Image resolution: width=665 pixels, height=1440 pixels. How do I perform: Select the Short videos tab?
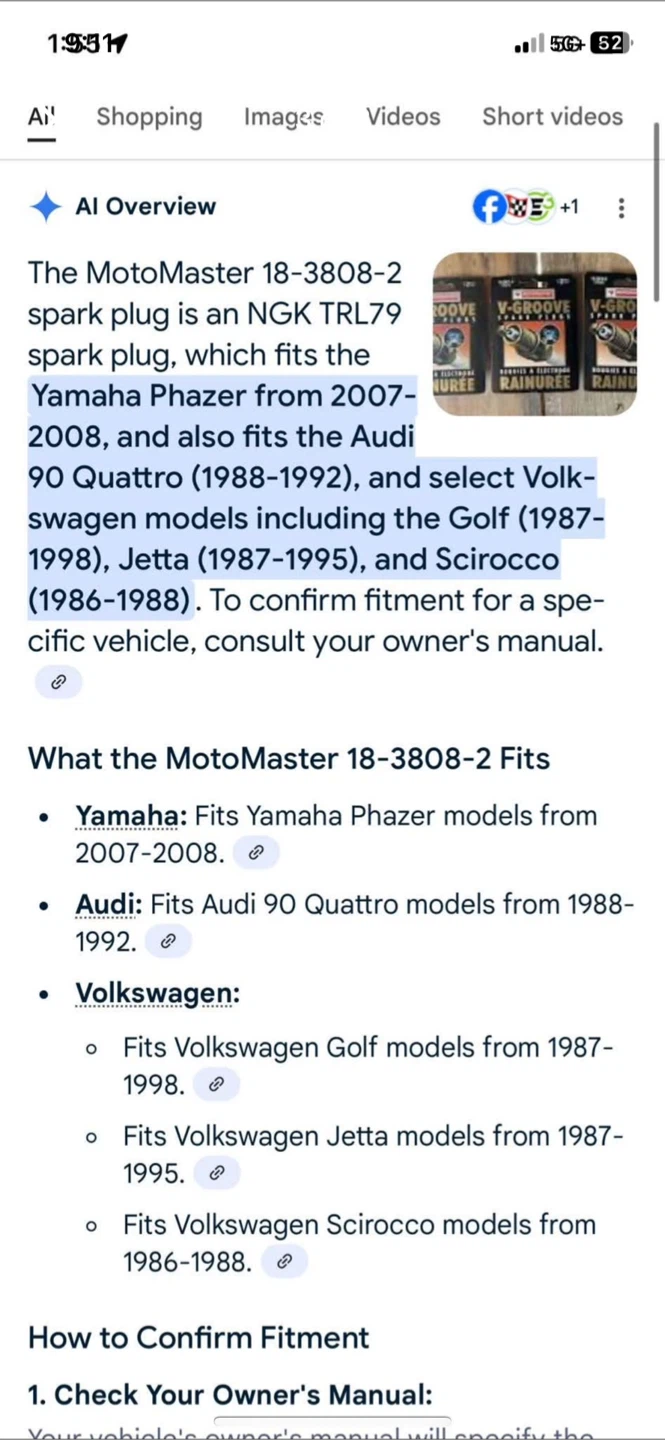552,117
